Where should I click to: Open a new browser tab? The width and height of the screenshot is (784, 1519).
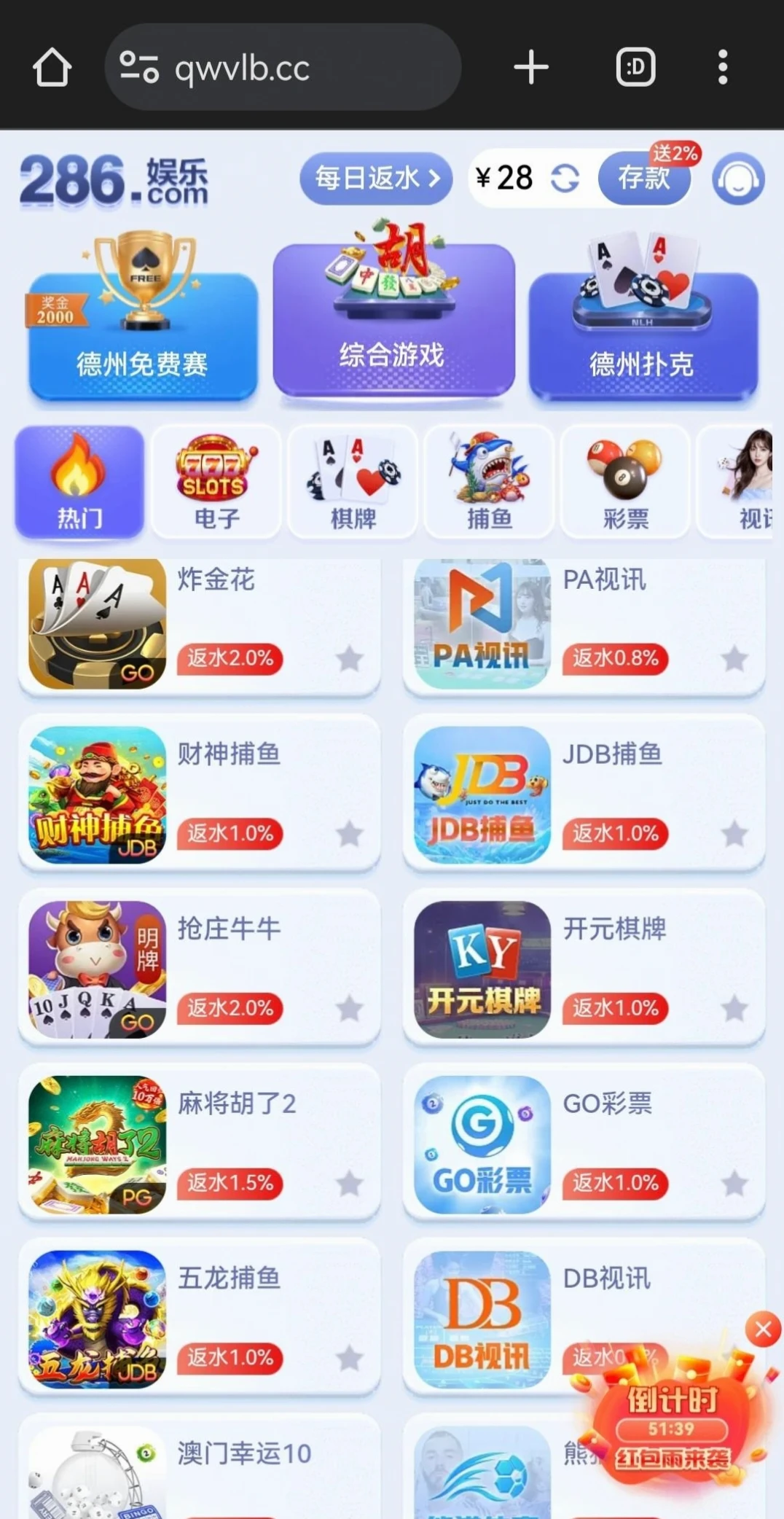tap(530, 68)
